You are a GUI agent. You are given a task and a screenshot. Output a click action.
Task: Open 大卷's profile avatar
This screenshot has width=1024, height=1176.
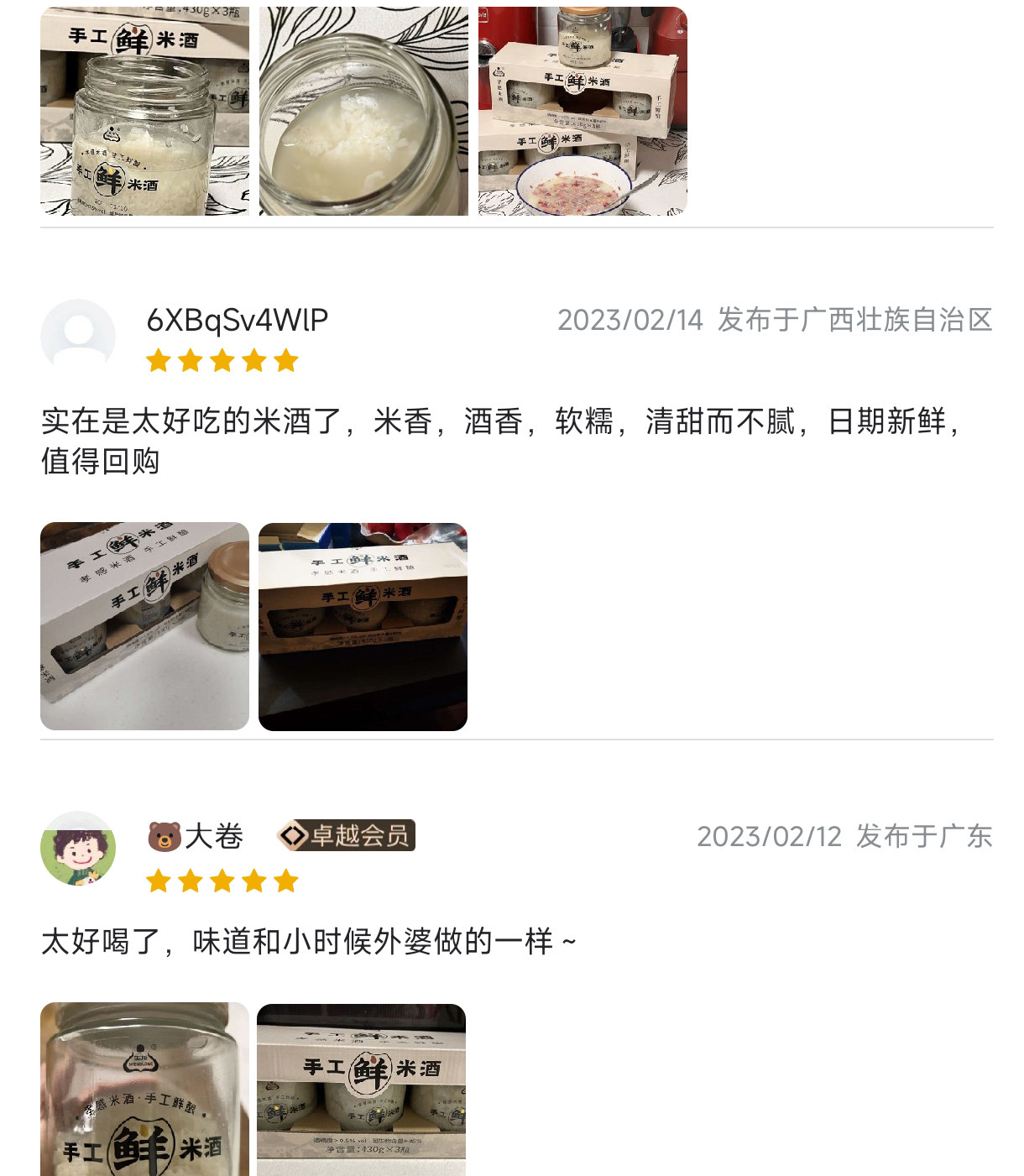[x=78, y=848]
